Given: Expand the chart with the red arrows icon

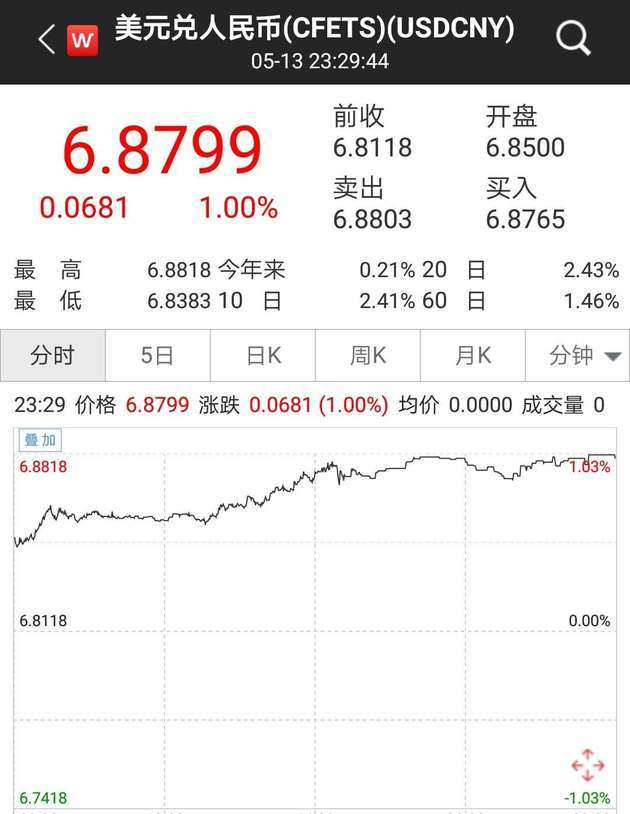Looking at the screenshot, I should pyautogui.click(x=587, y=767).
